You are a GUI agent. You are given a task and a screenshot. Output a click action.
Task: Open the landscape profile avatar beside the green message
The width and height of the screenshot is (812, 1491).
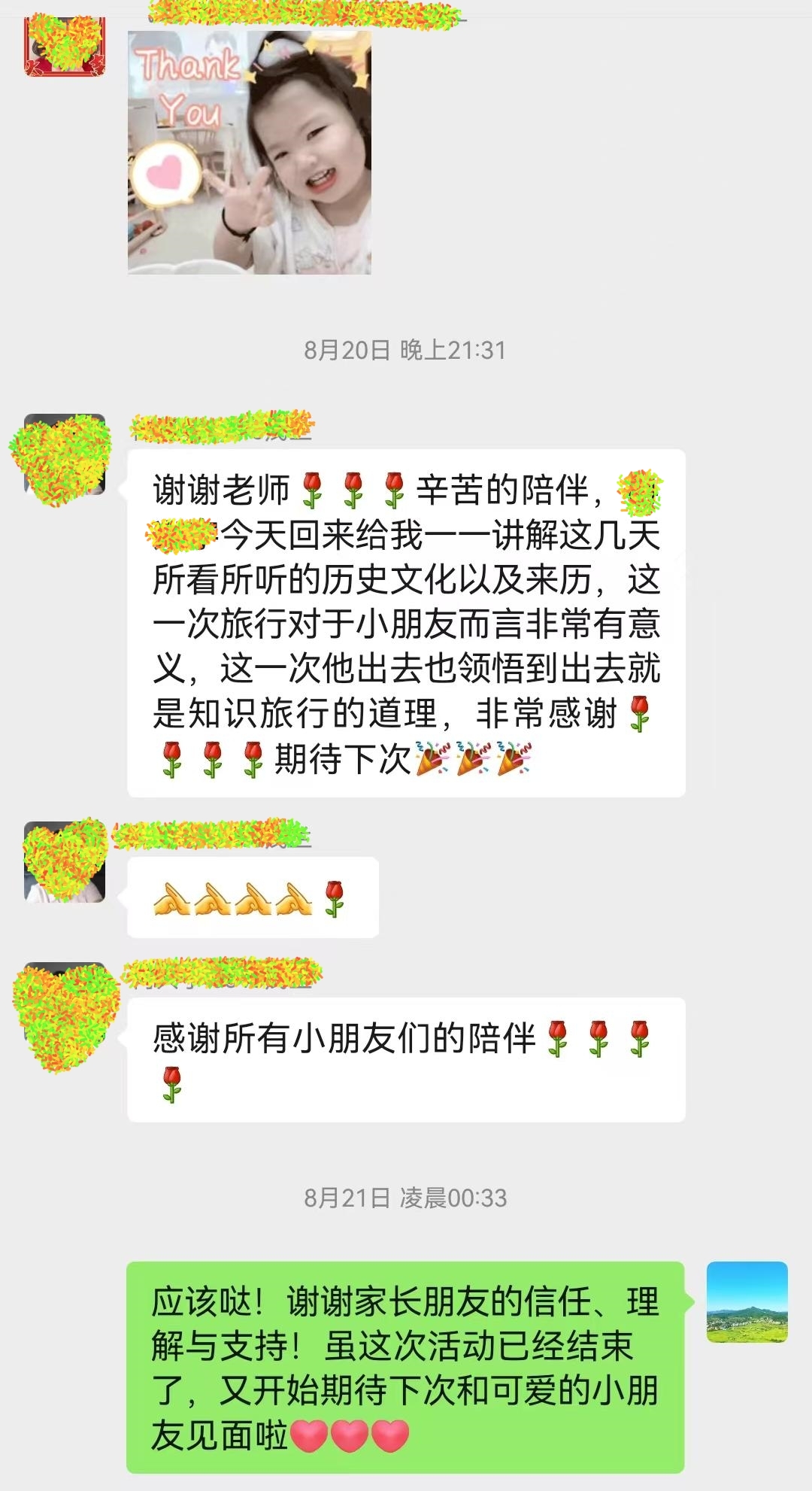[x=747, y=1302]
